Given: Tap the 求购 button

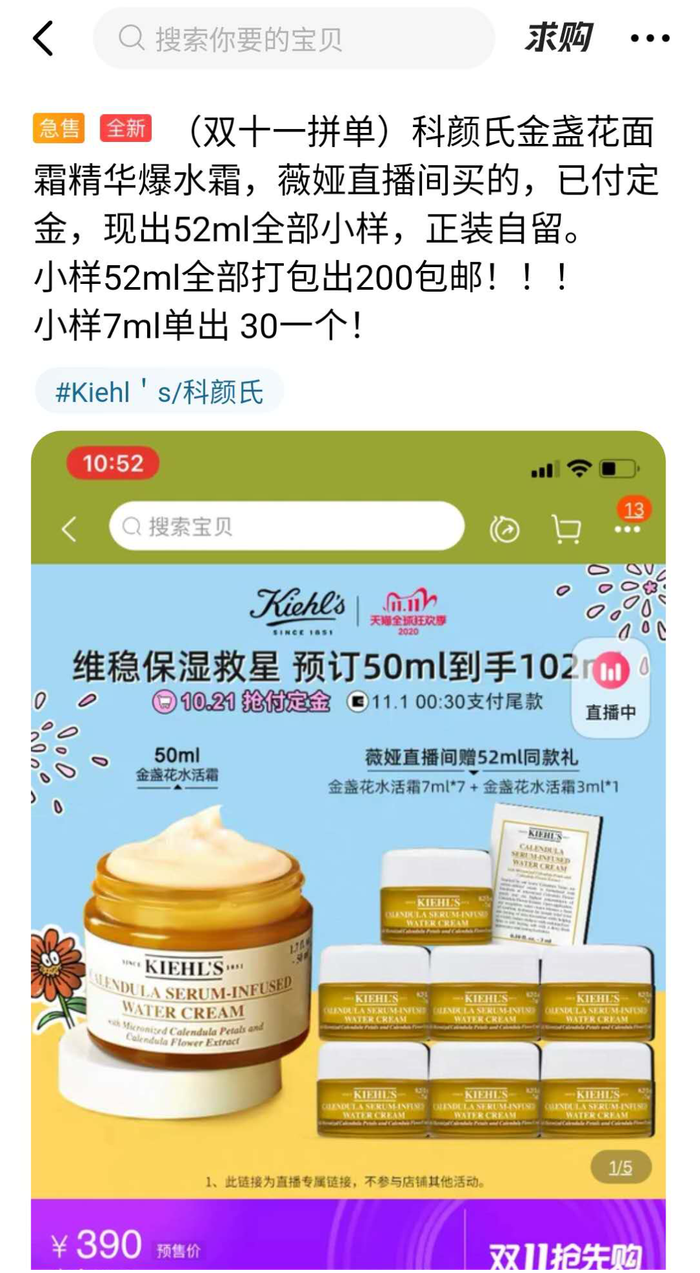Looking at the screenshot, I should [560, 39].
